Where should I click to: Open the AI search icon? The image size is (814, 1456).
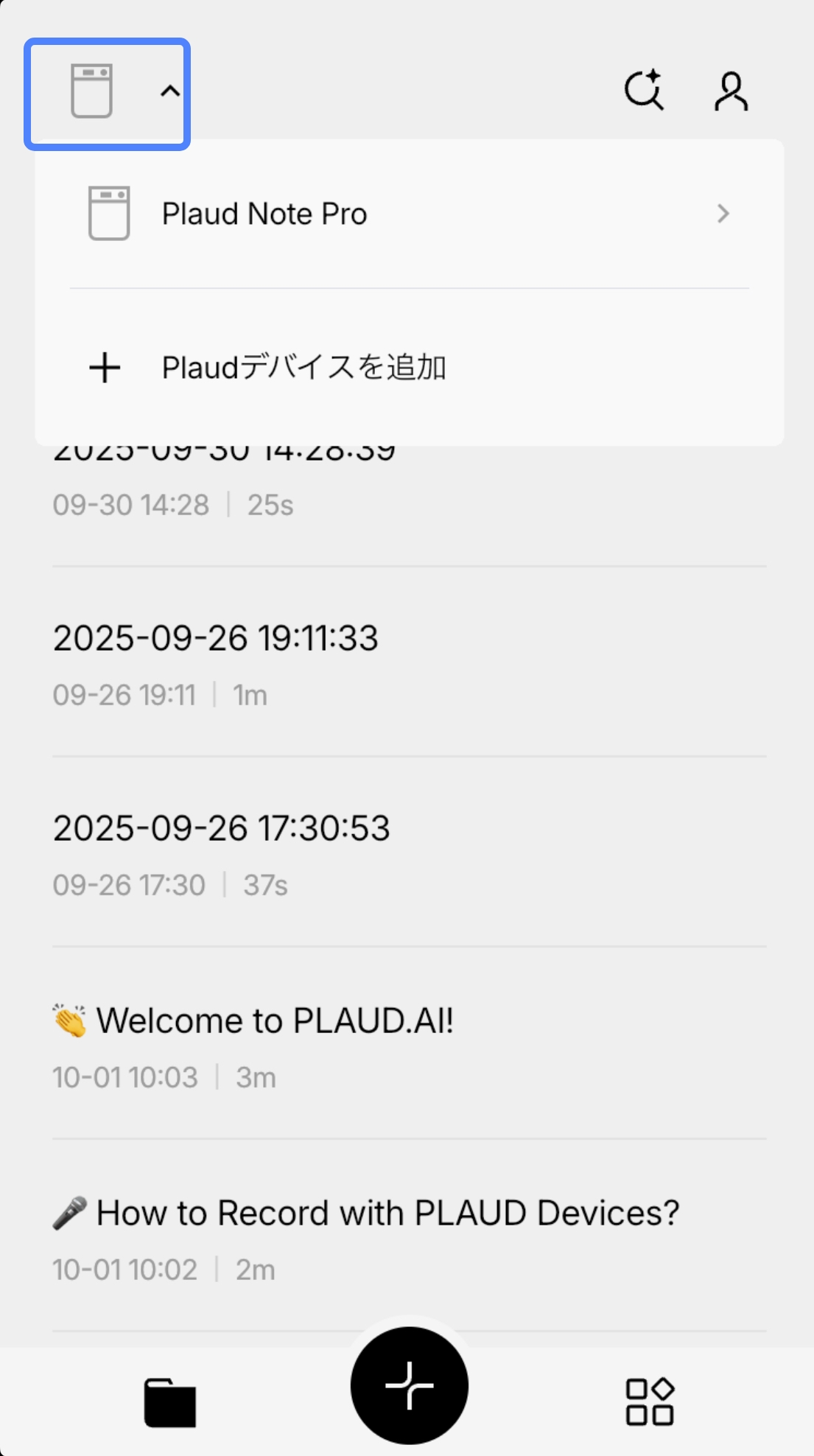click(645, 88)
